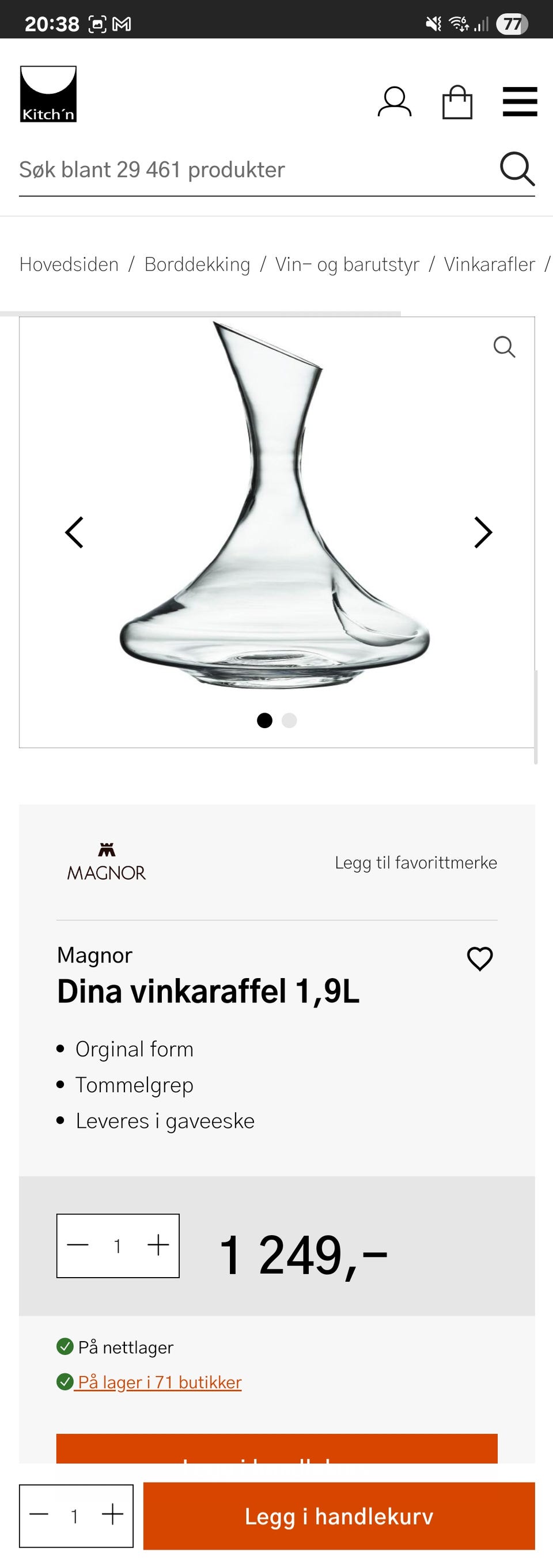Show the previous product image
The height and width of the screenshot is (1568, 553).
pos(74,533)
